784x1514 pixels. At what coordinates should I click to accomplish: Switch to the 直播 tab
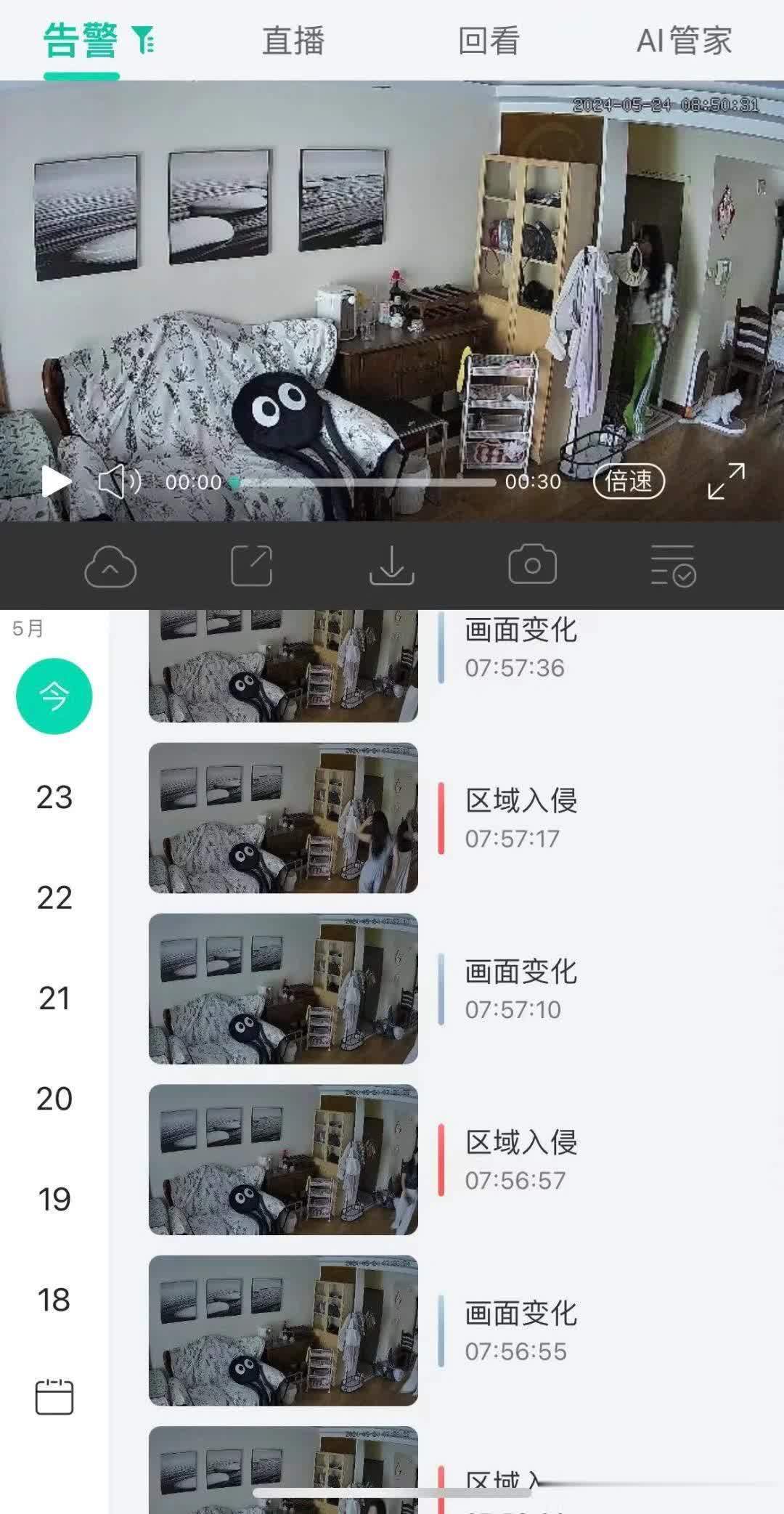pyautogui.click(x=293, y=41)
